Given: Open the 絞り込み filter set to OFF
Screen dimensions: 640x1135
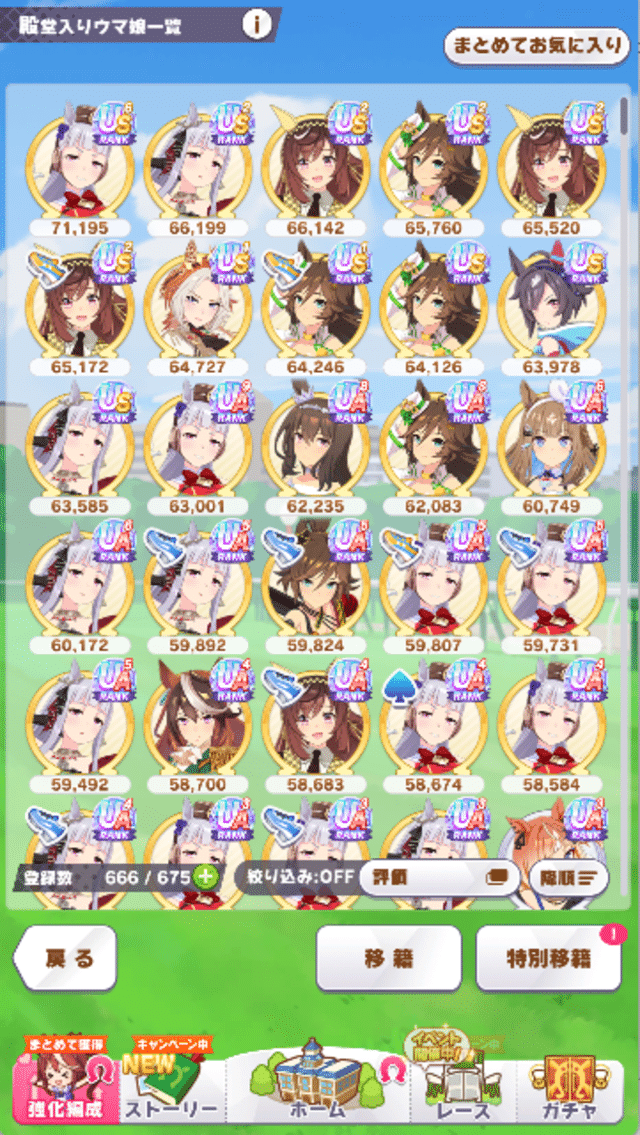Looking at the screenshot, I should (x=293, y=877).
